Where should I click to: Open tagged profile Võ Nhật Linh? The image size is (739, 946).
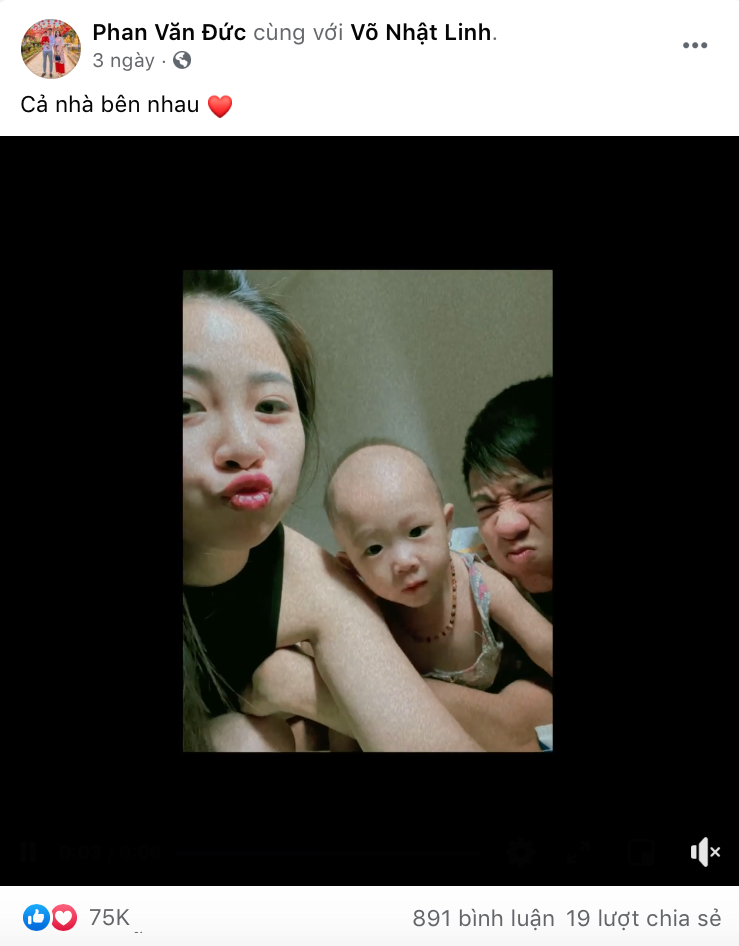click(x=421, y=32)
